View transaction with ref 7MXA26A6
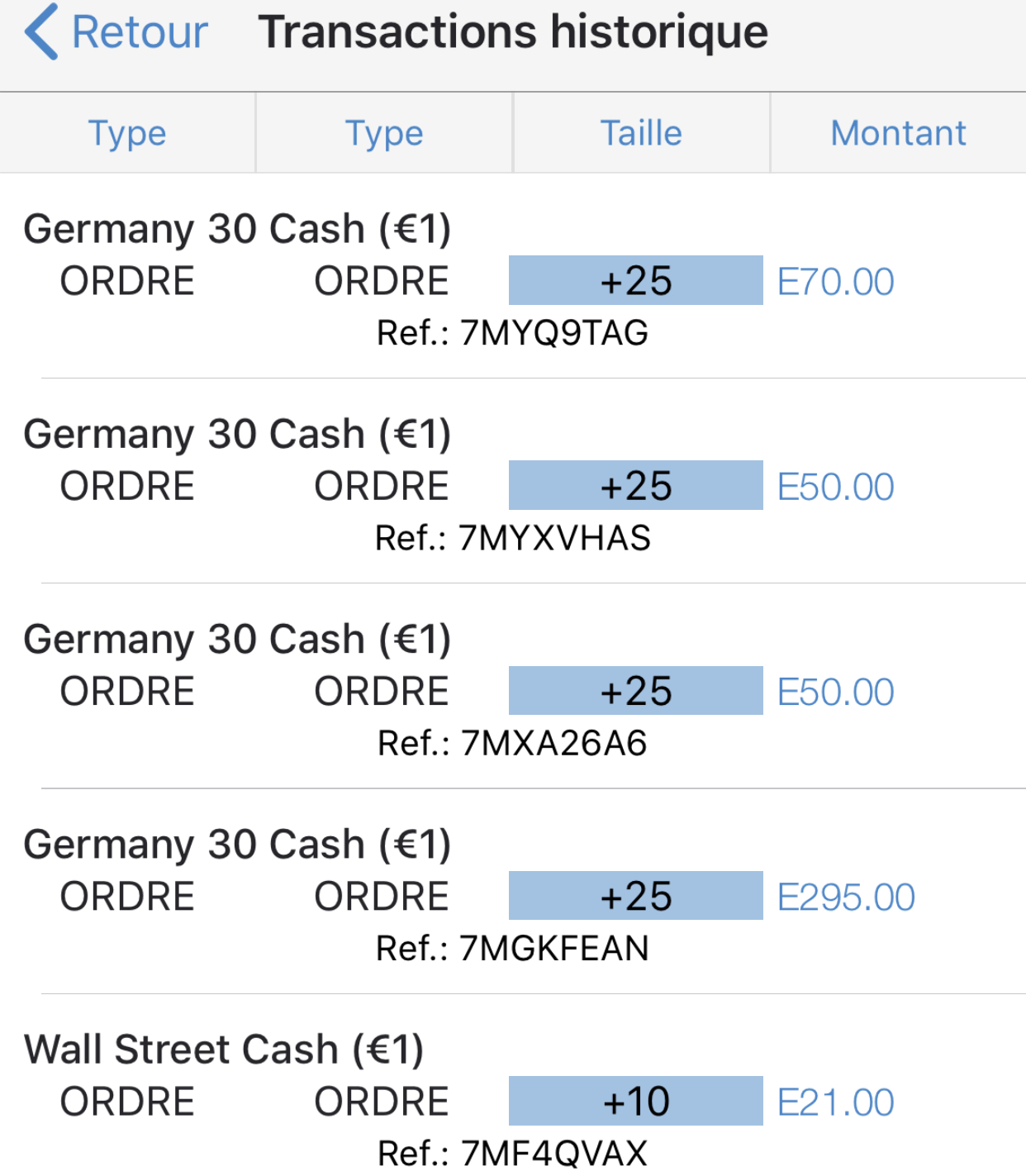The width and height of the screenshot is (1026, 1176). click(512, 691)
